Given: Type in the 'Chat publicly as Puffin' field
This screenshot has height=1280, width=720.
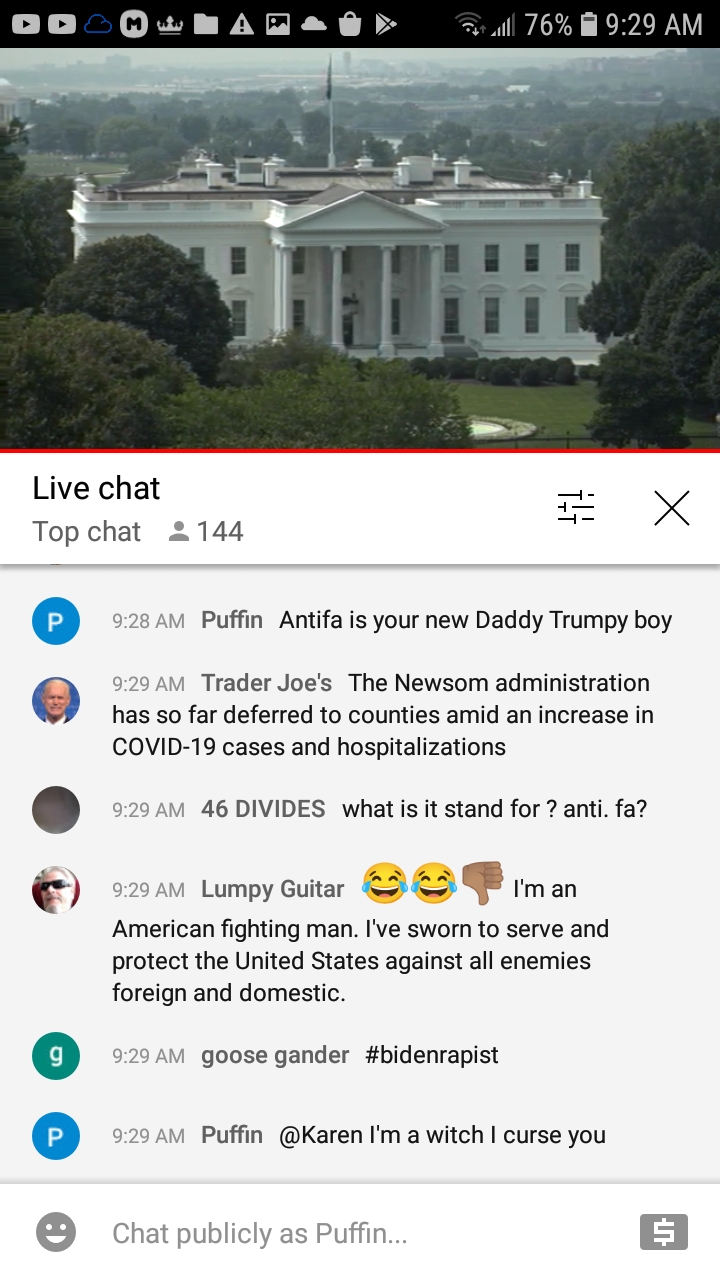Looking at the screenshot, I should (x=360, y=1233).
